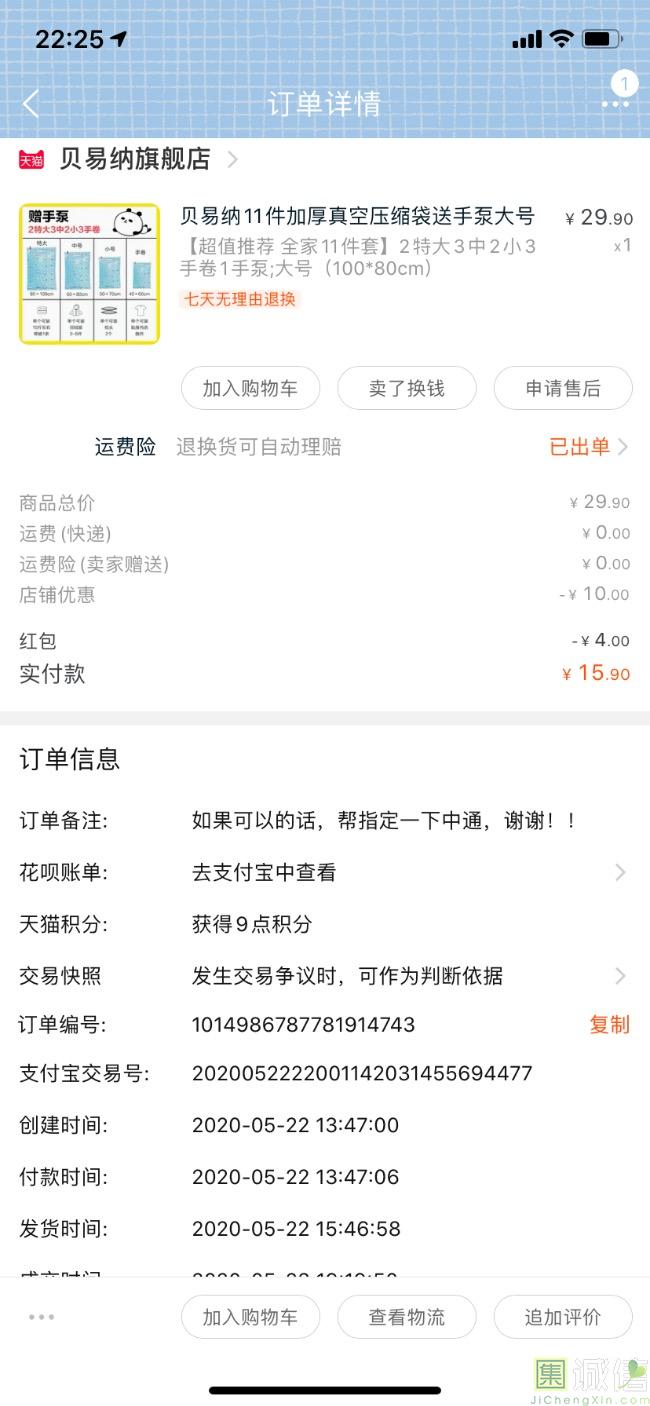The height and width of the screenshot is (1406, 650).
Task: Copy the order number with 复制
Action: pos(609,1024)
